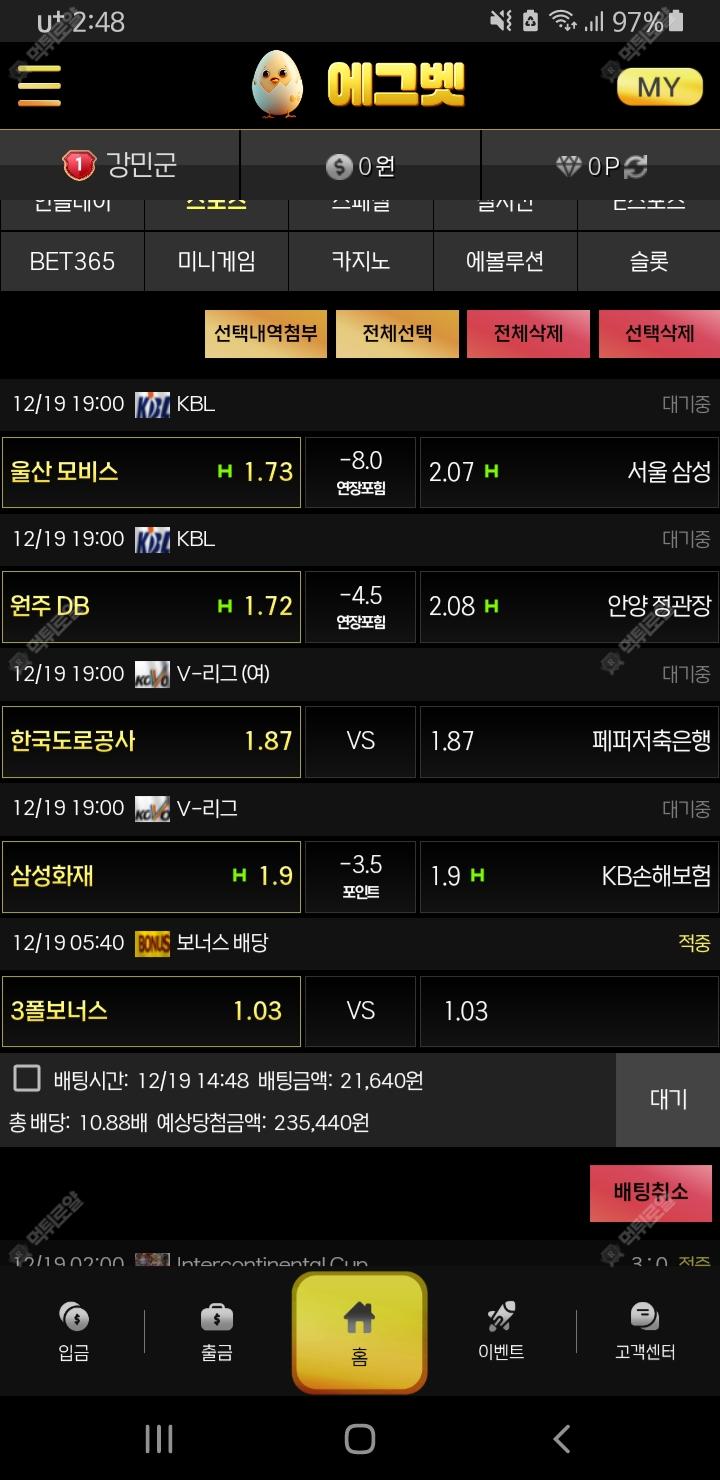Open the 이벤트 page
This screenshot has width=720, height=1480.
pos(501,1332)
